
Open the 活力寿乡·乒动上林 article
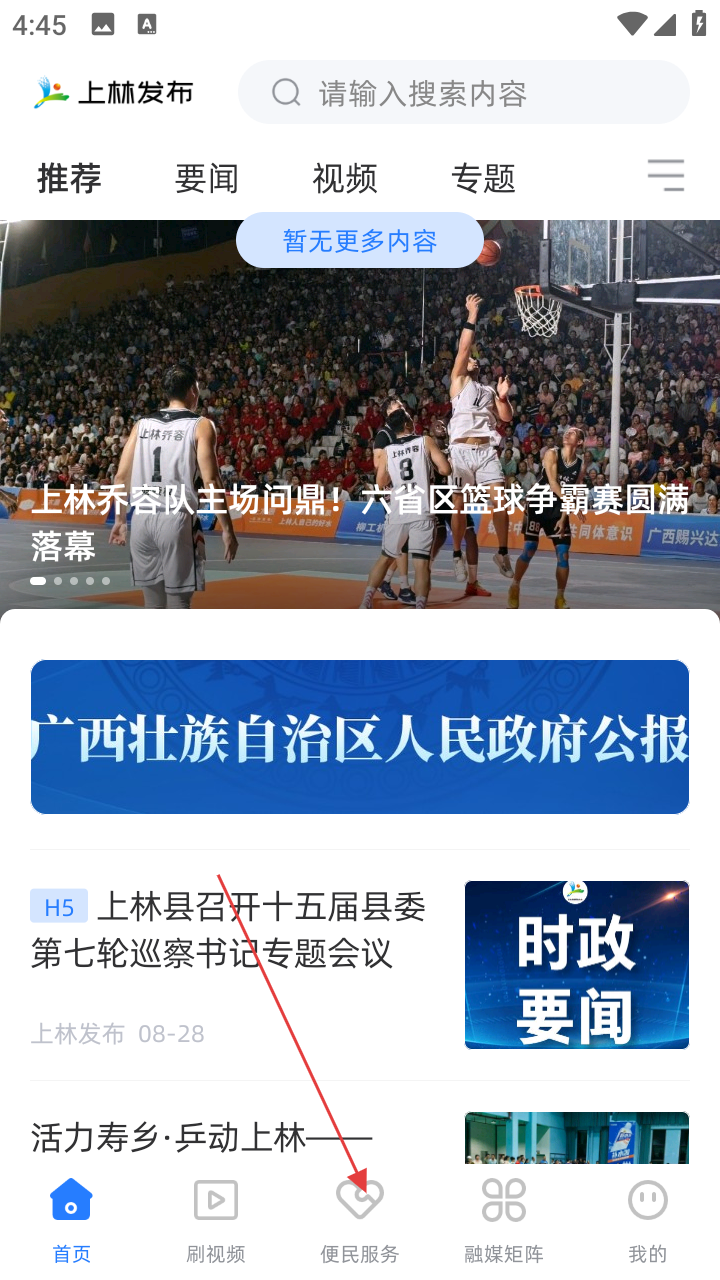click(x=202, y=1138)
